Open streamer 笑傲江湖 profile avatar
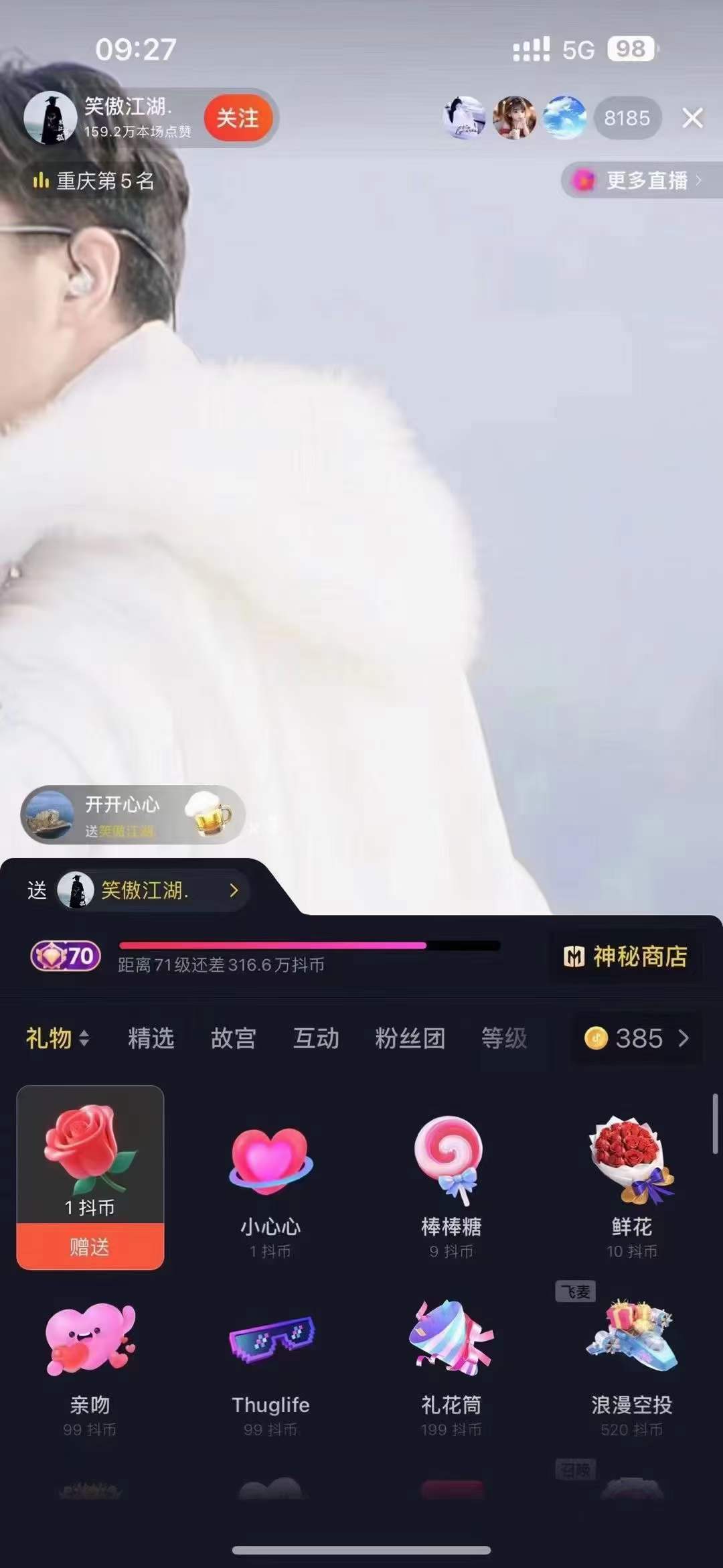The width and height of the screenshot is (723, 1568). pos(50,118)
